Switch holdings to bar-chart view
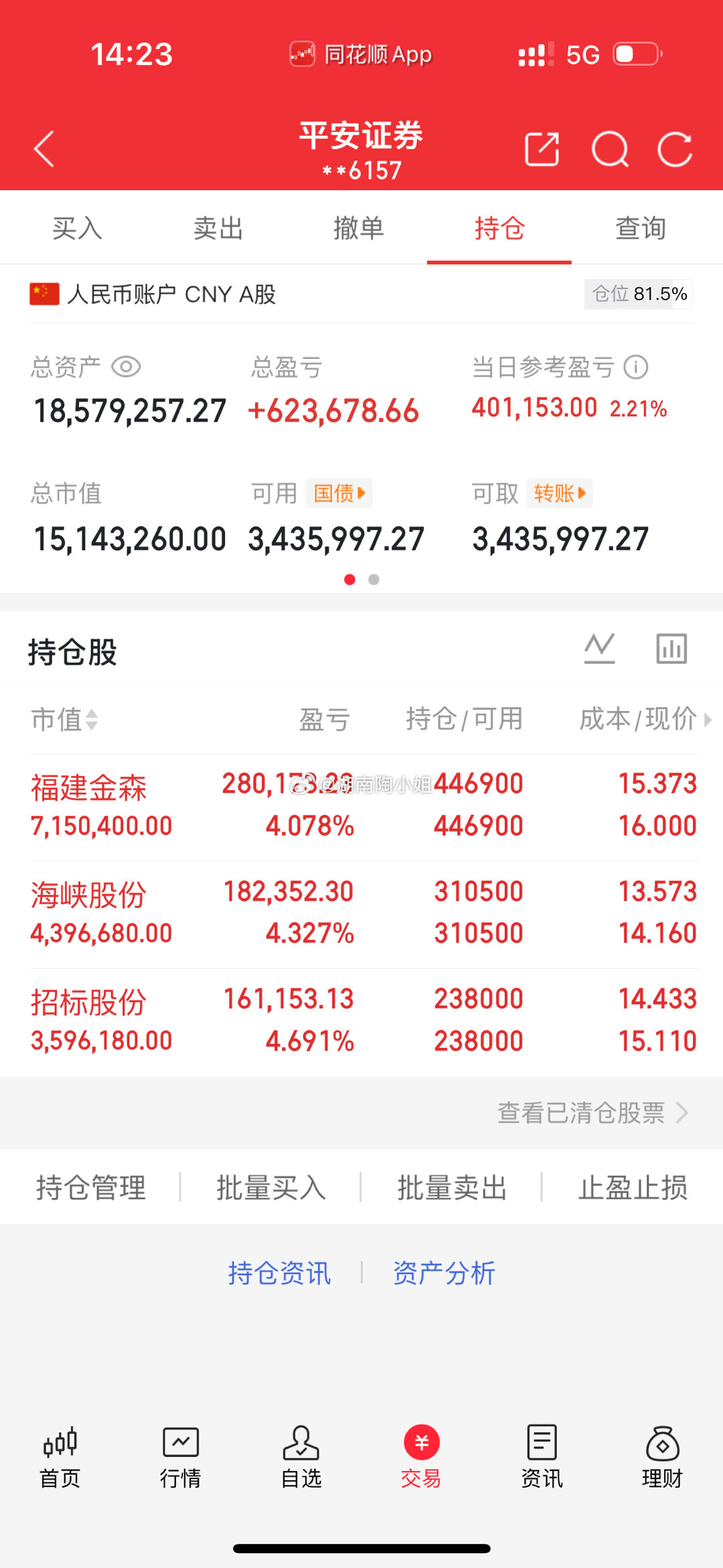 (x=670, y=647)
